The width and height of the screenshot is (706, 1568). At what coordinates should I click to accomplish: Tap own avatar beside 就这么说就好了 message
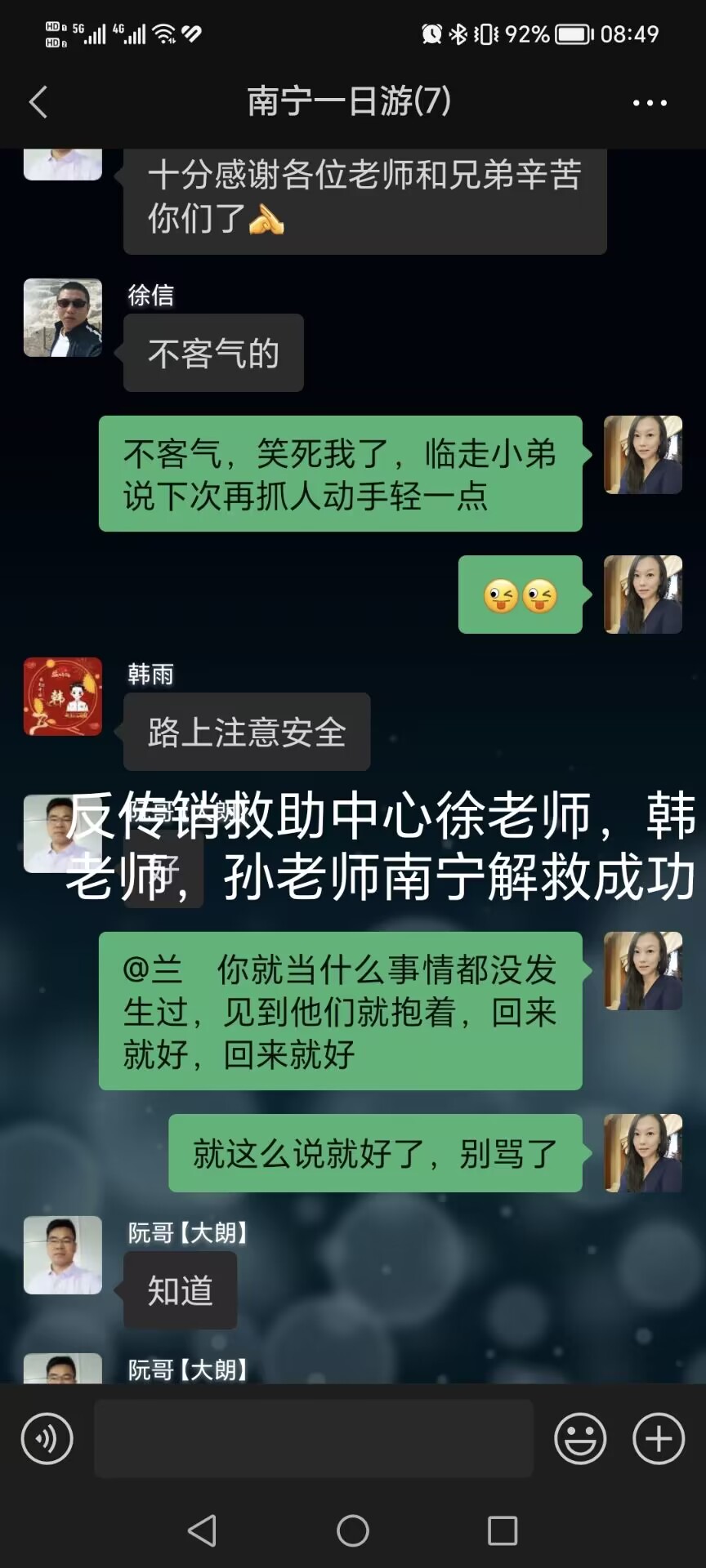pyautogui.click(x=643, y=1153)
